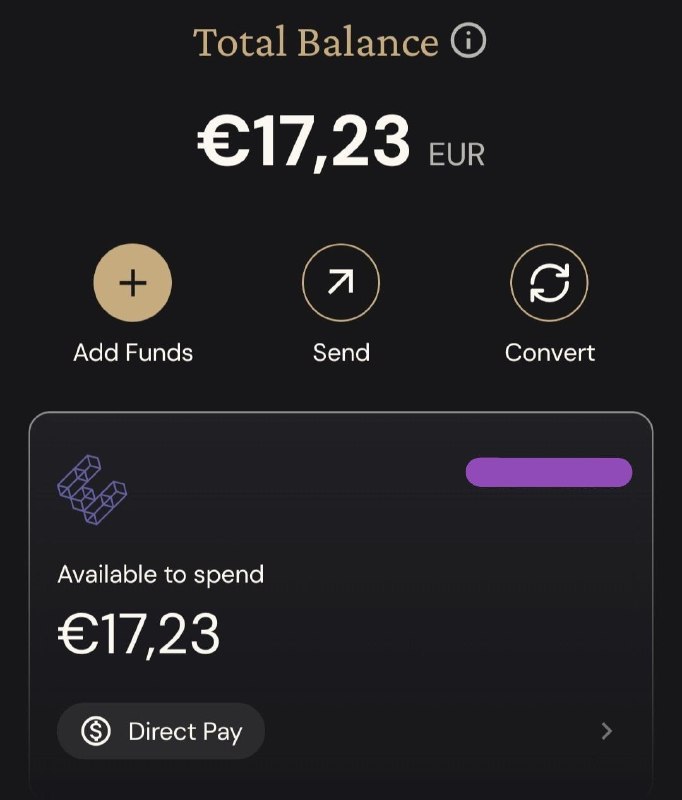Open the Total Balance info icon
The width and height of the screenshot is (682, 800).
click(468, 40)
